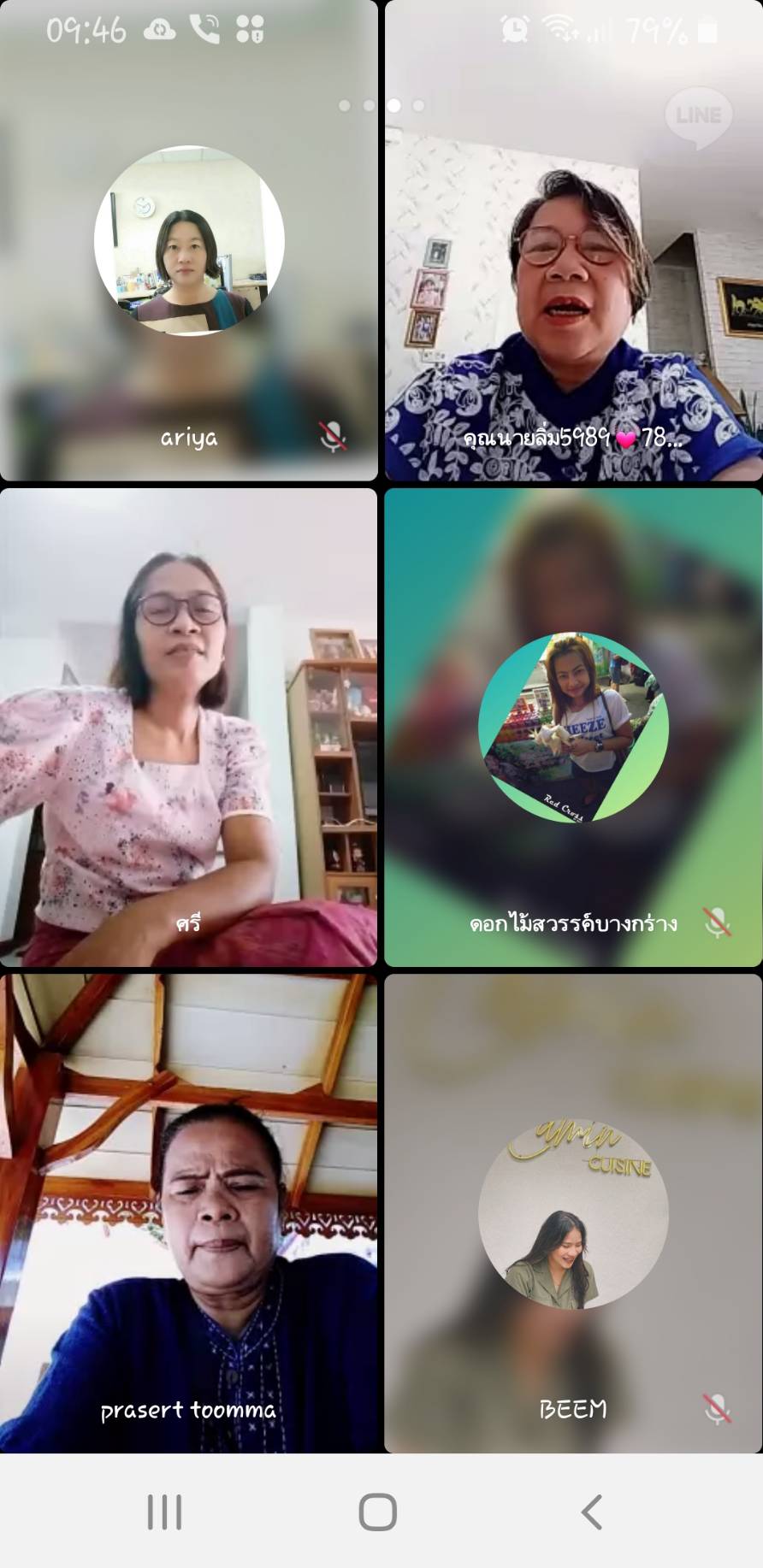Tap the ศรี participant video
This screenshot has height=1568, width=763.
coord(188,727)
